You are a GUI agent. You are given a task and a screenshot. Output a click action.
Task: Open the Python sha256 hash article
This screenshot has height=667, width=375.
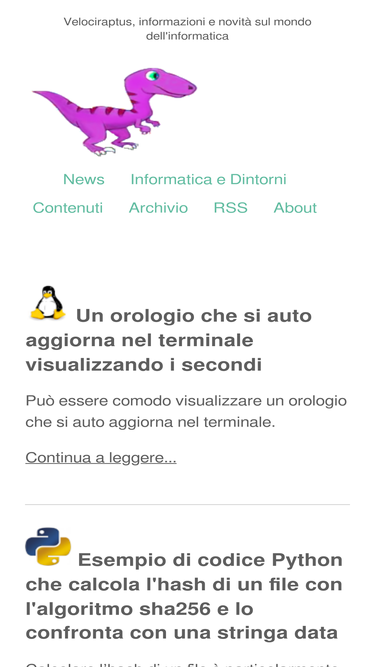[x=184, y=596]
